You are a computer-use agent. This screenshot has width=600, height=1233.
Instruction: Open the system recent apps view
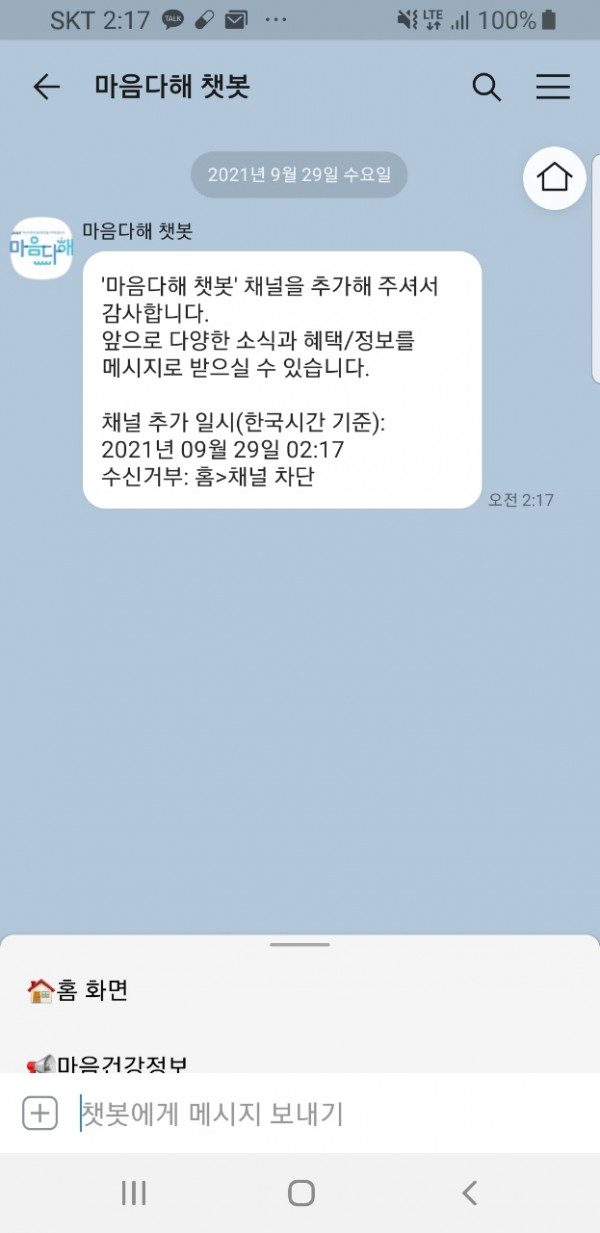coord(133,1192)
